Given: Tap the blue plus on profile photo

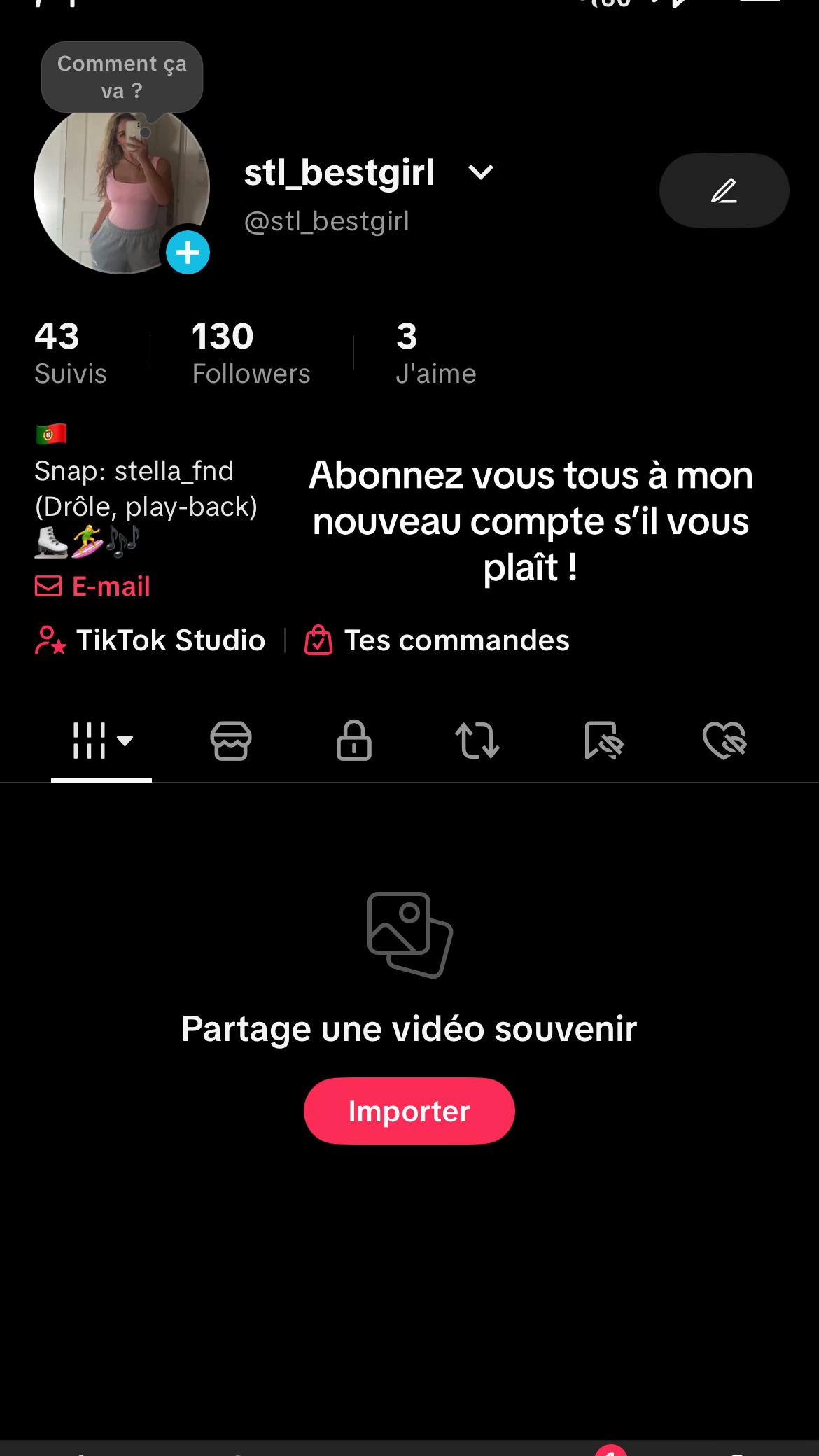Looking at the screenshot, I should tap(188, 253).
